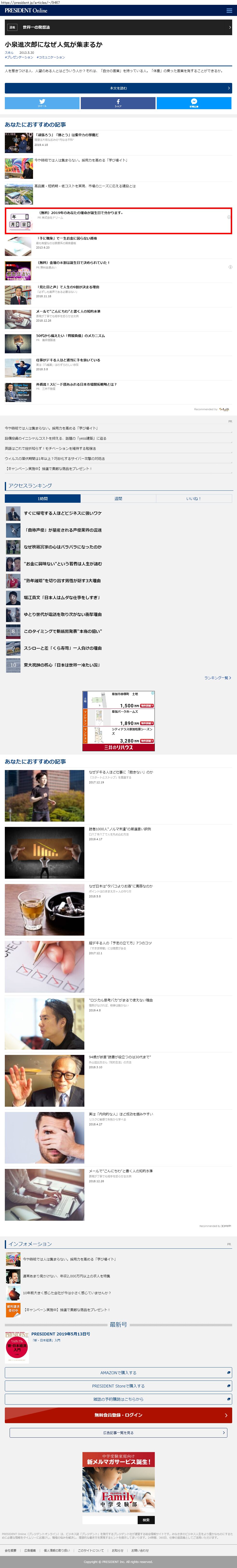The image size is (237, 1568).
Task: Open ranking article すぐに帰宅する人ほどビジネスに強いワケ
Action: [63, 513]
